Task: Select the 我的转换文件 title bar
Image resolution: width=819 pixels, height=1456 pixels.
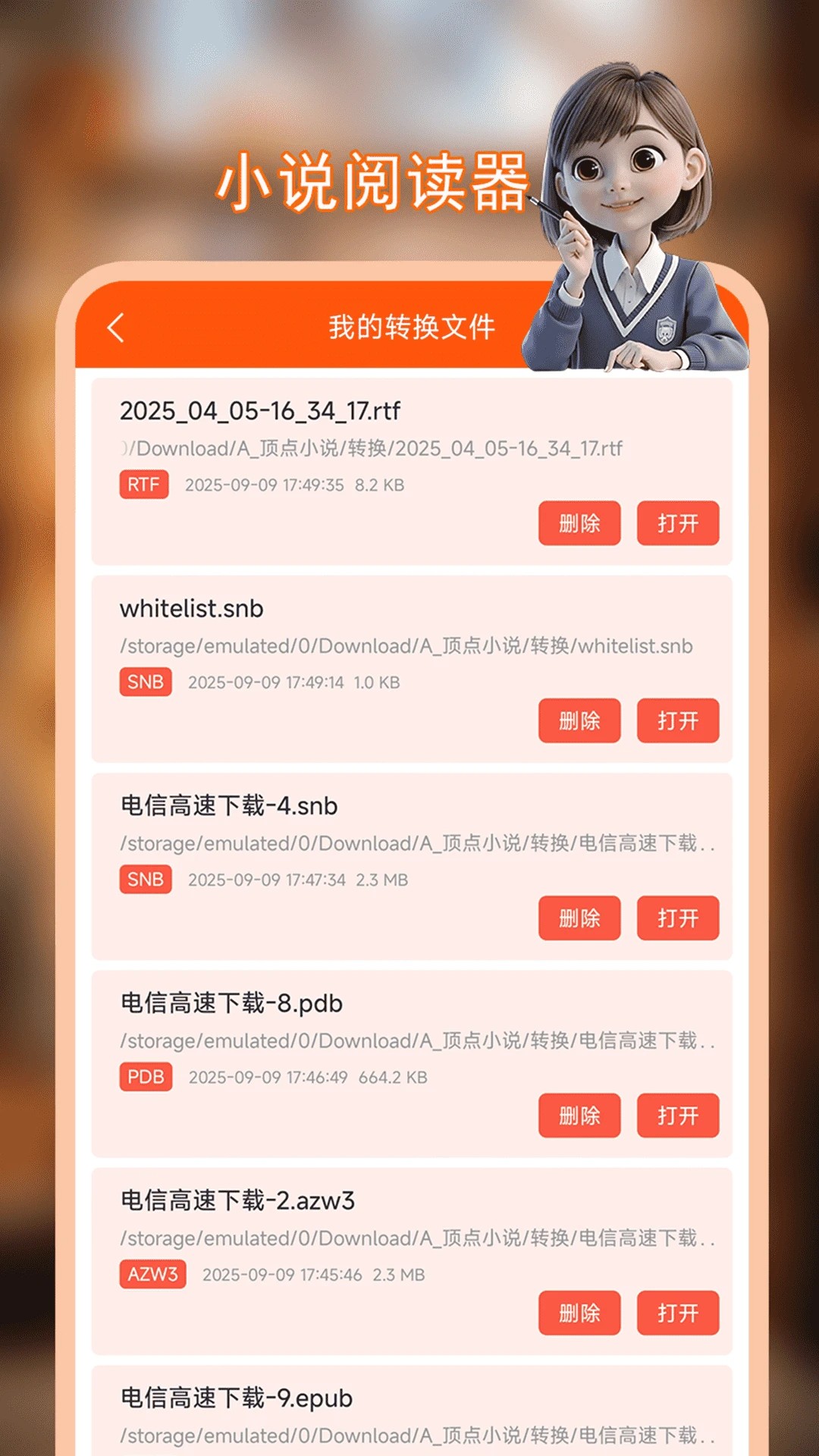Action: point(413,329)
